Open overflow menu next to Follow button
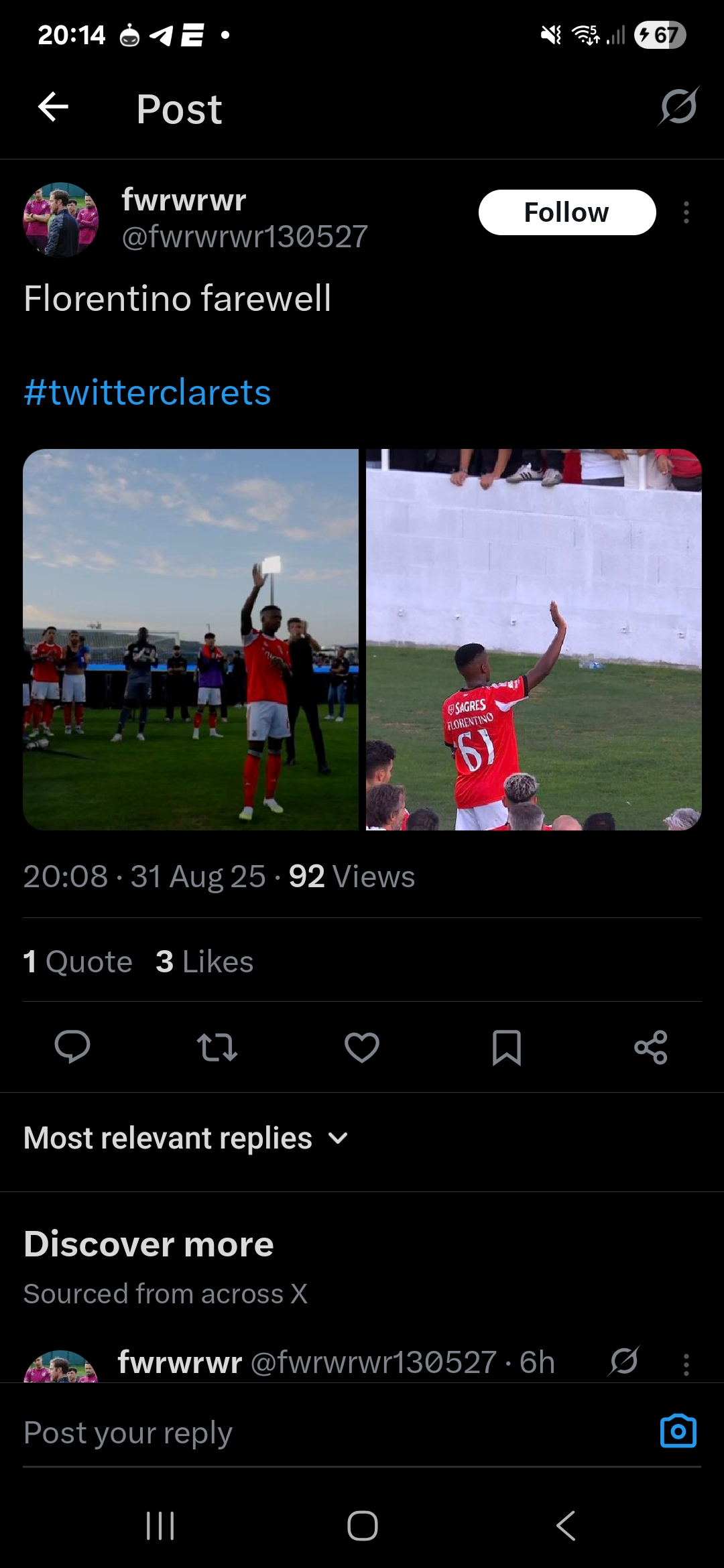Screen dimensions: 724x1568 [x=686, y=212]
